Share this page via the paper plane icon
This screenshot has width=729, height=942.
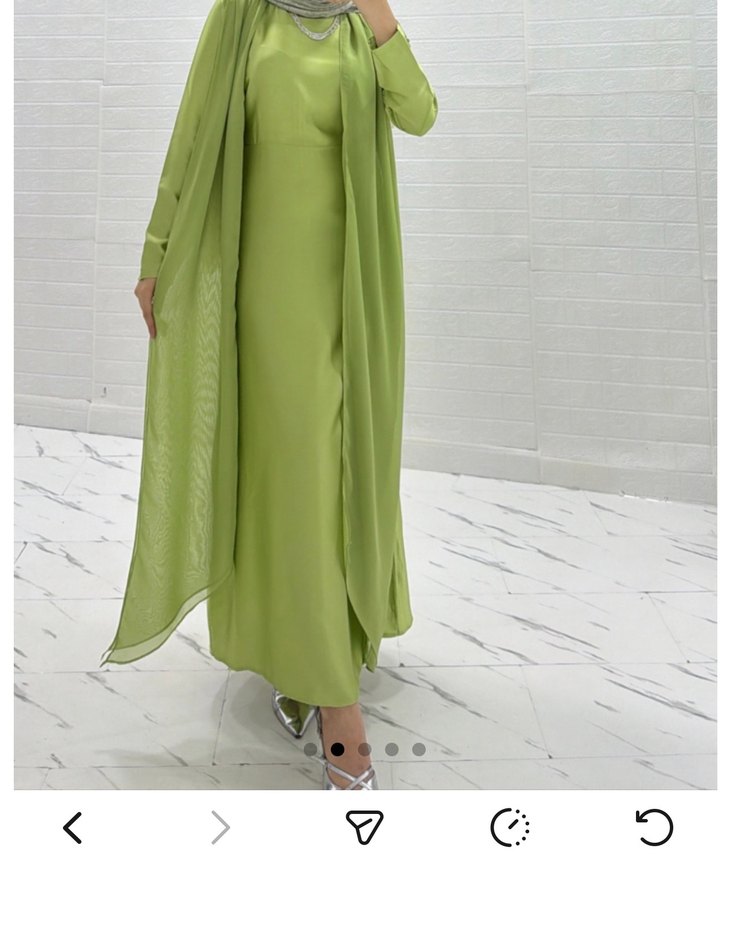click(x=364, y=828)
